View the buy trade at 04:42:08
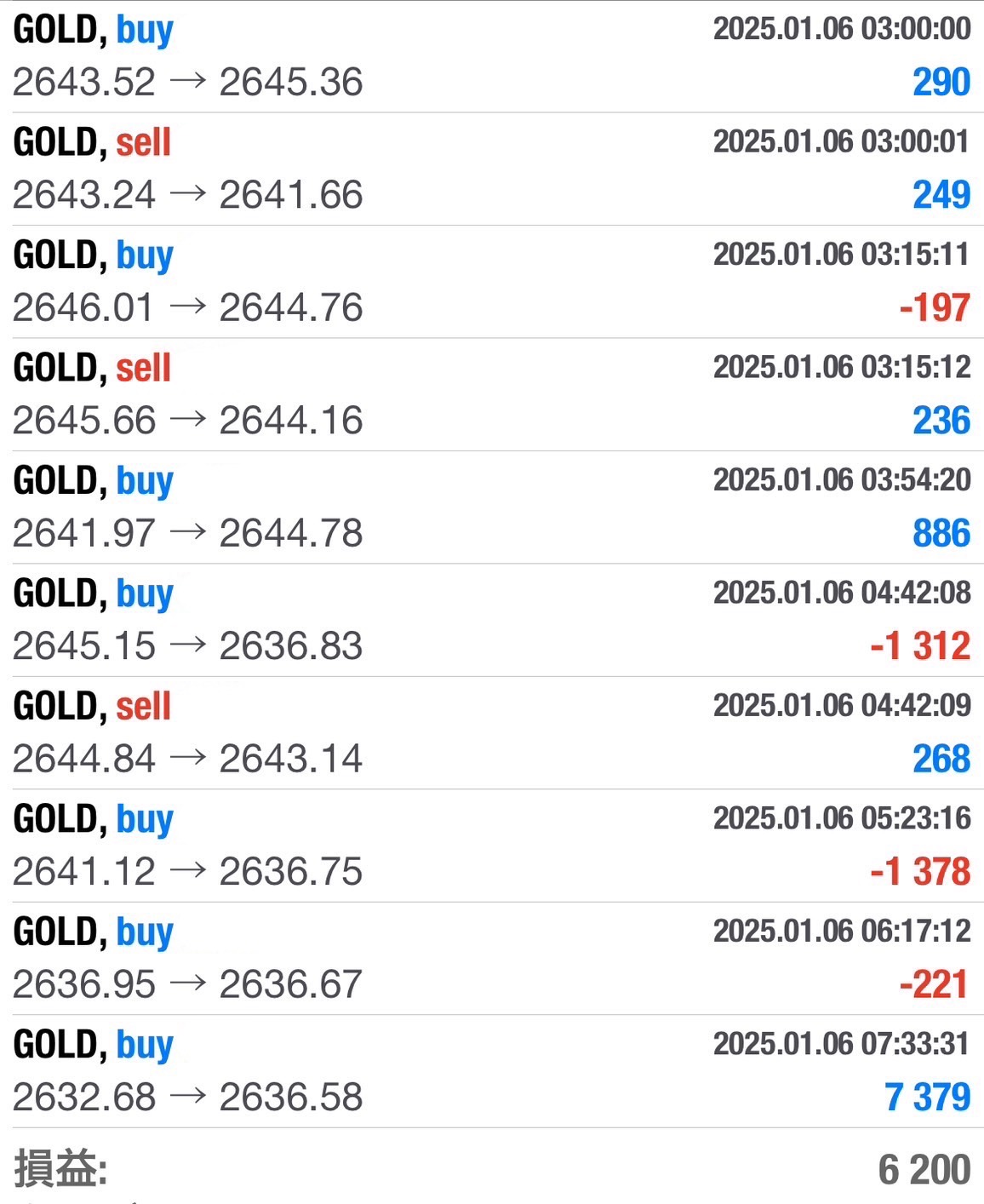This screenshot has height=1204, width=984. tap(492, 620)
